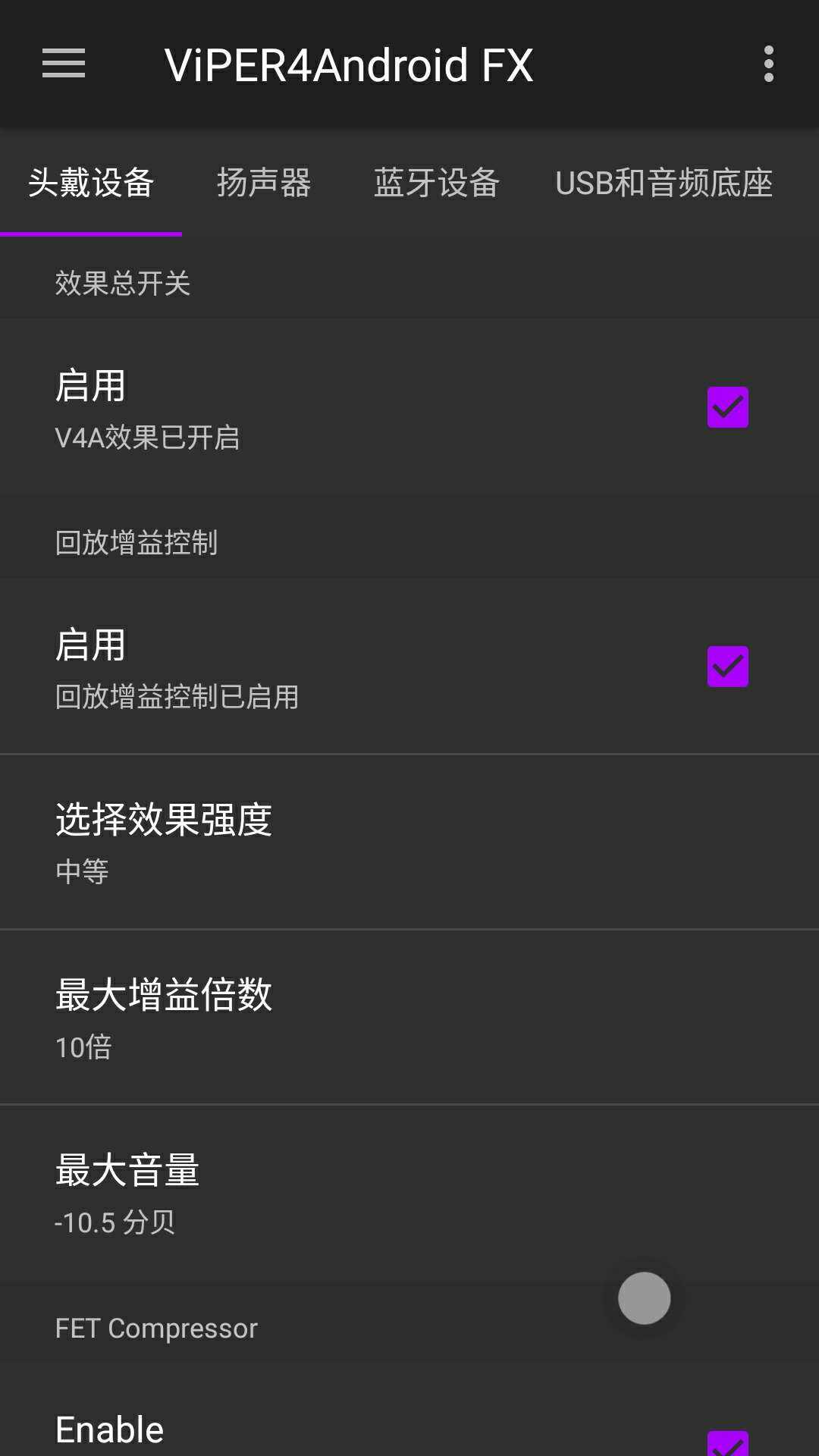Open the hamburger drawer menu
819x1456 pixels.
[x=64, y=64]
